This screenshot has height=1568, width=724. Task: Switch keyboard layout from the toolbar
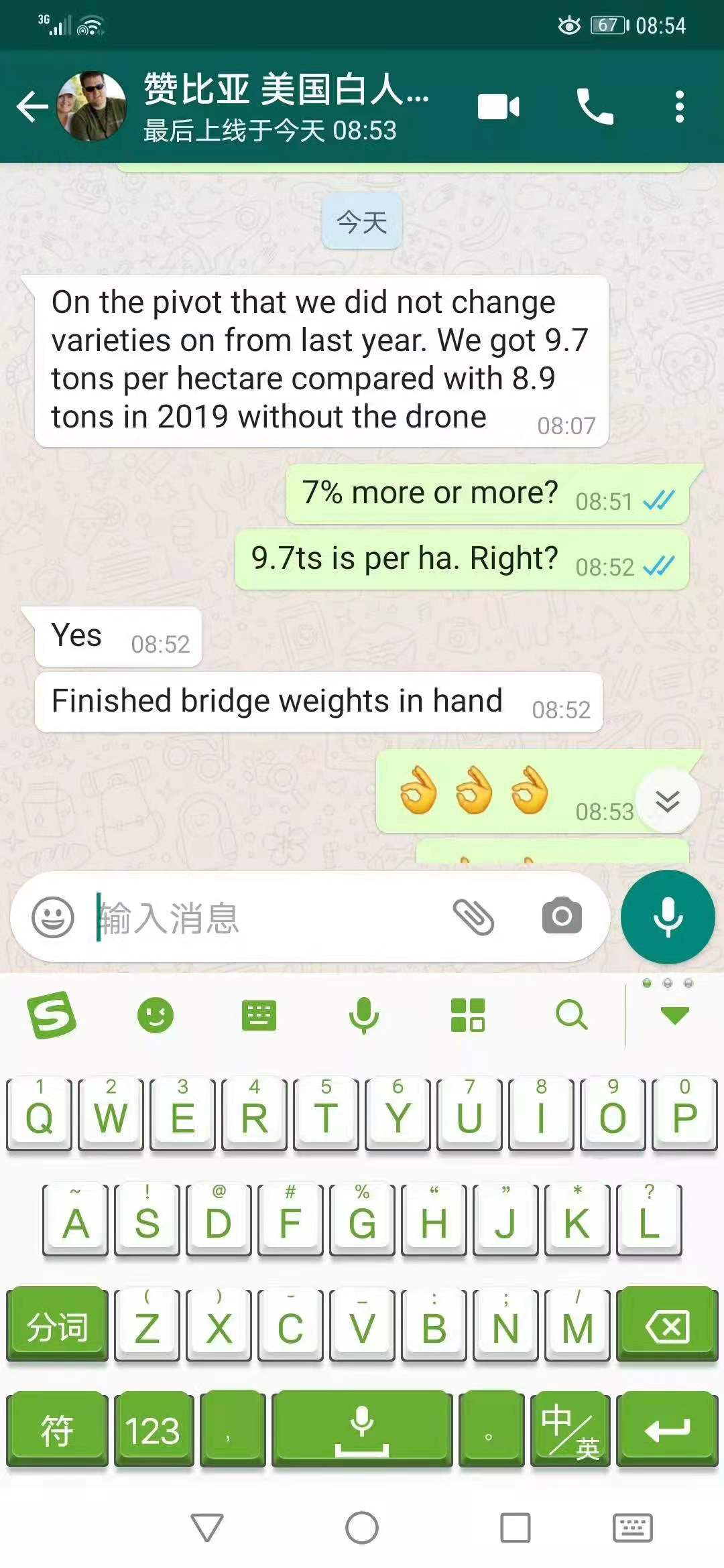click(259, 1015)
